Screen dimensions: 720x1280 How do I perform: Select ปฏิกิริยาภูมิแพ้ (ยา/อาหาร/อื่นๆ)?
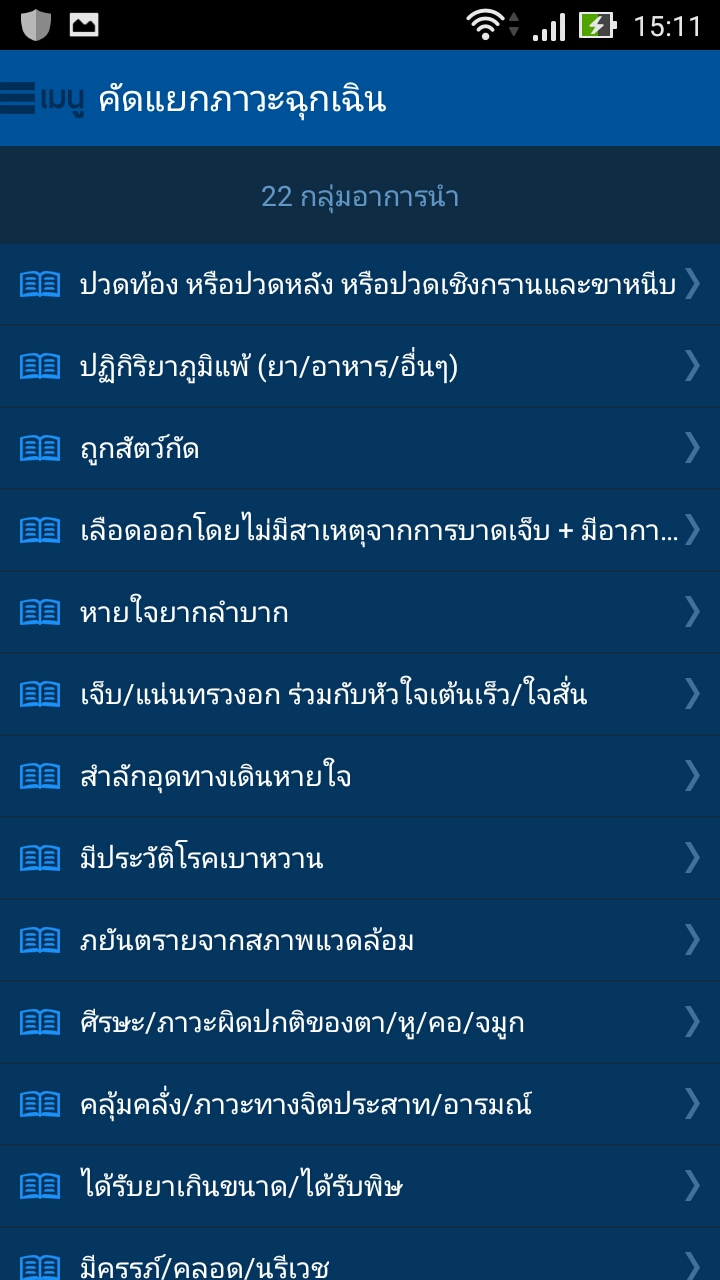360,367
